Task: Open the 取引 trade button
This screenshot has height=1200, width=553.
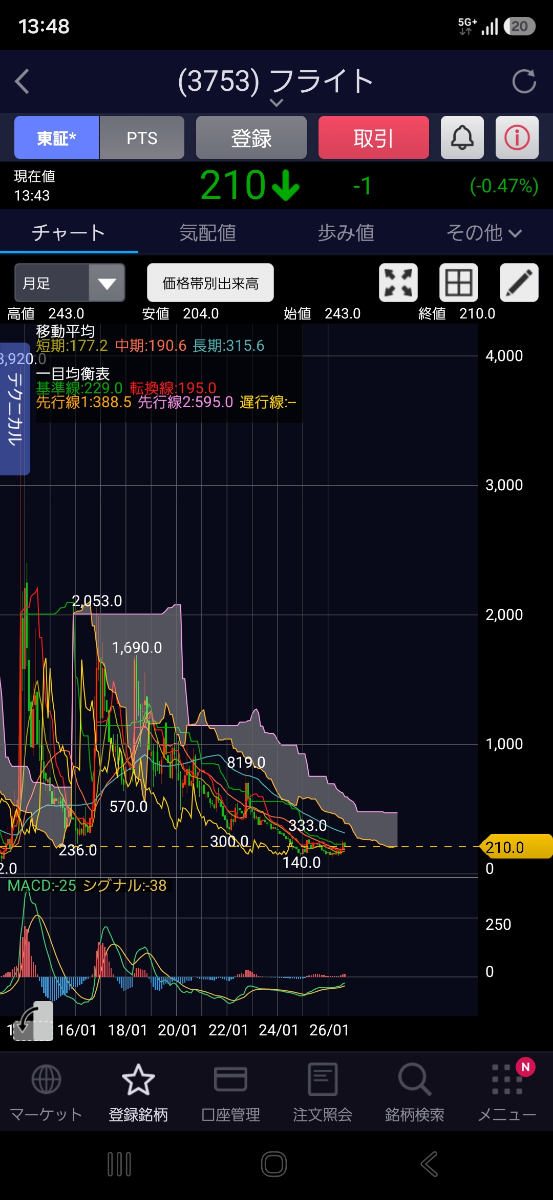Action: click(374, 138)
